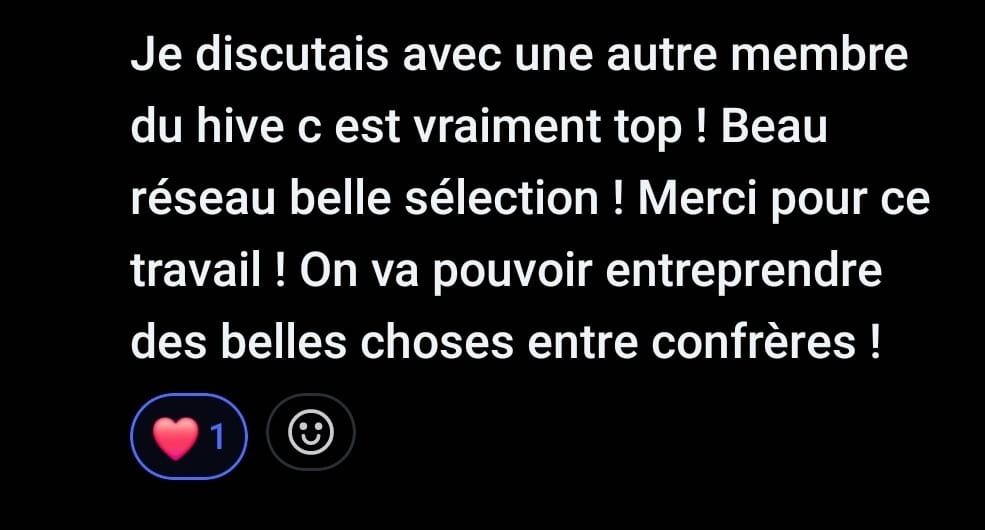Add a new emoji reaction

(x=310, y=433)
